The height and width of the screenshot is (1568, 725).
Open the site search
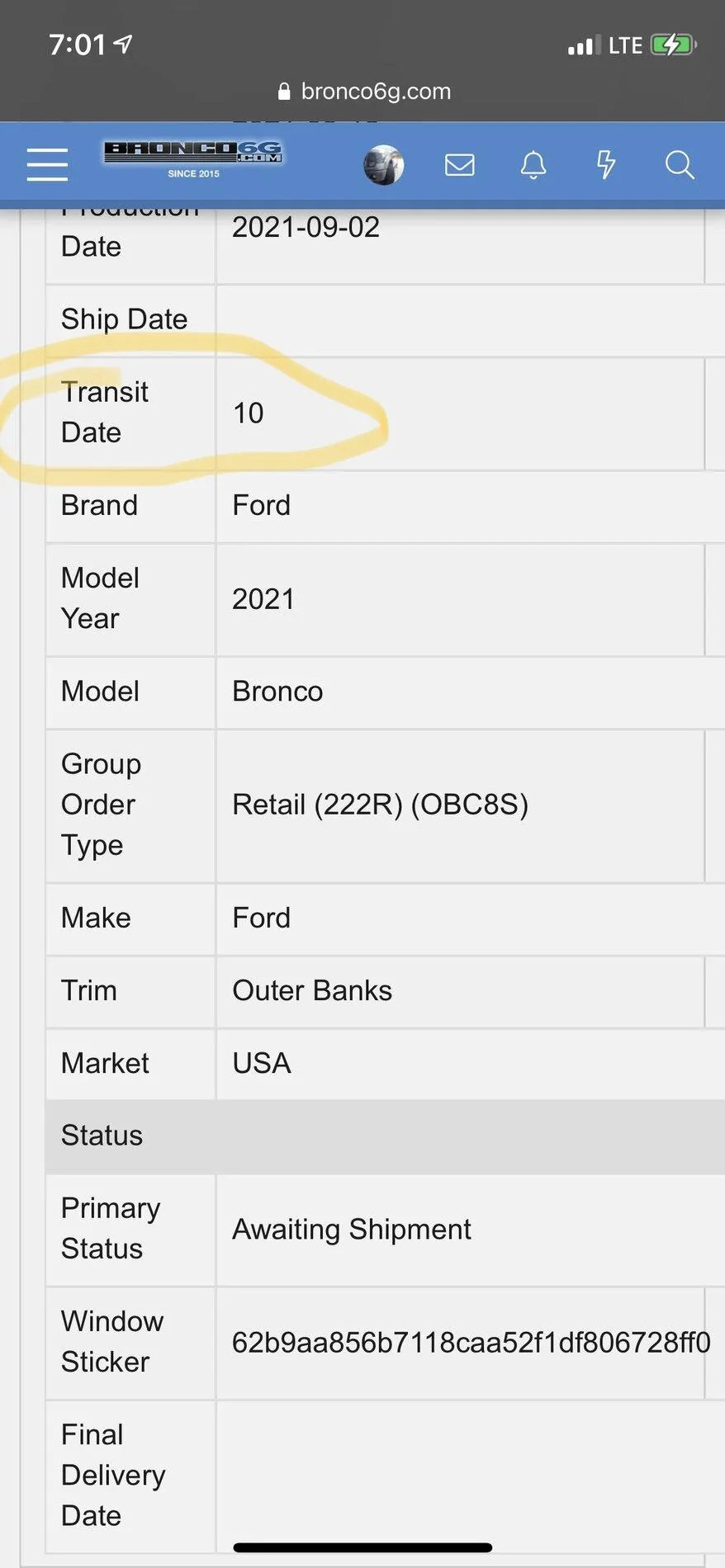click(680, 164)
